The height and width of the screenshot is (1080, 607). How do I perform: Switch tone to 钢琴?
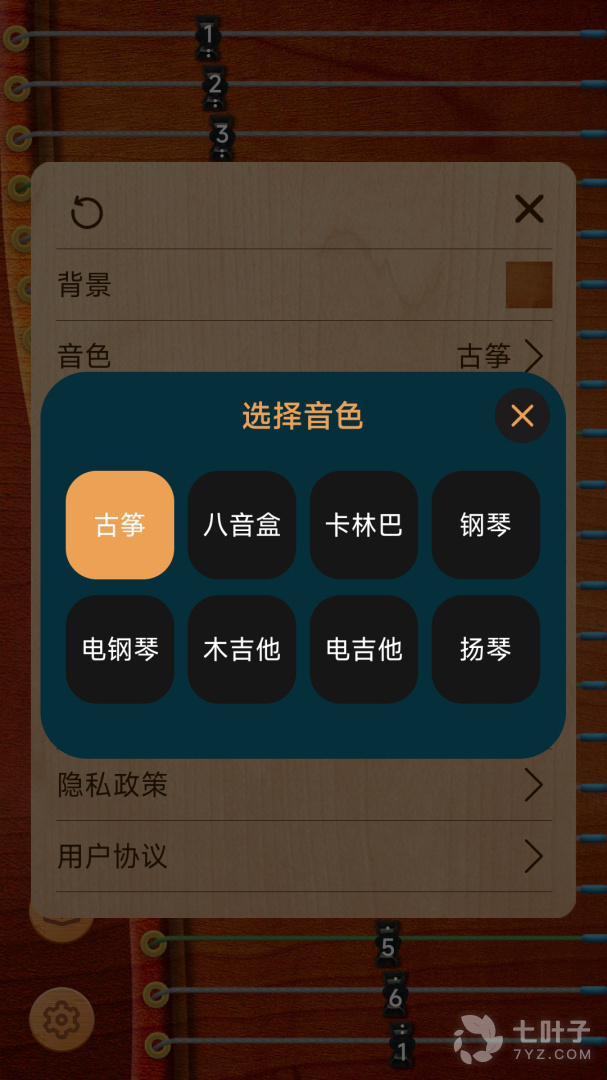(x=486, y=525)
